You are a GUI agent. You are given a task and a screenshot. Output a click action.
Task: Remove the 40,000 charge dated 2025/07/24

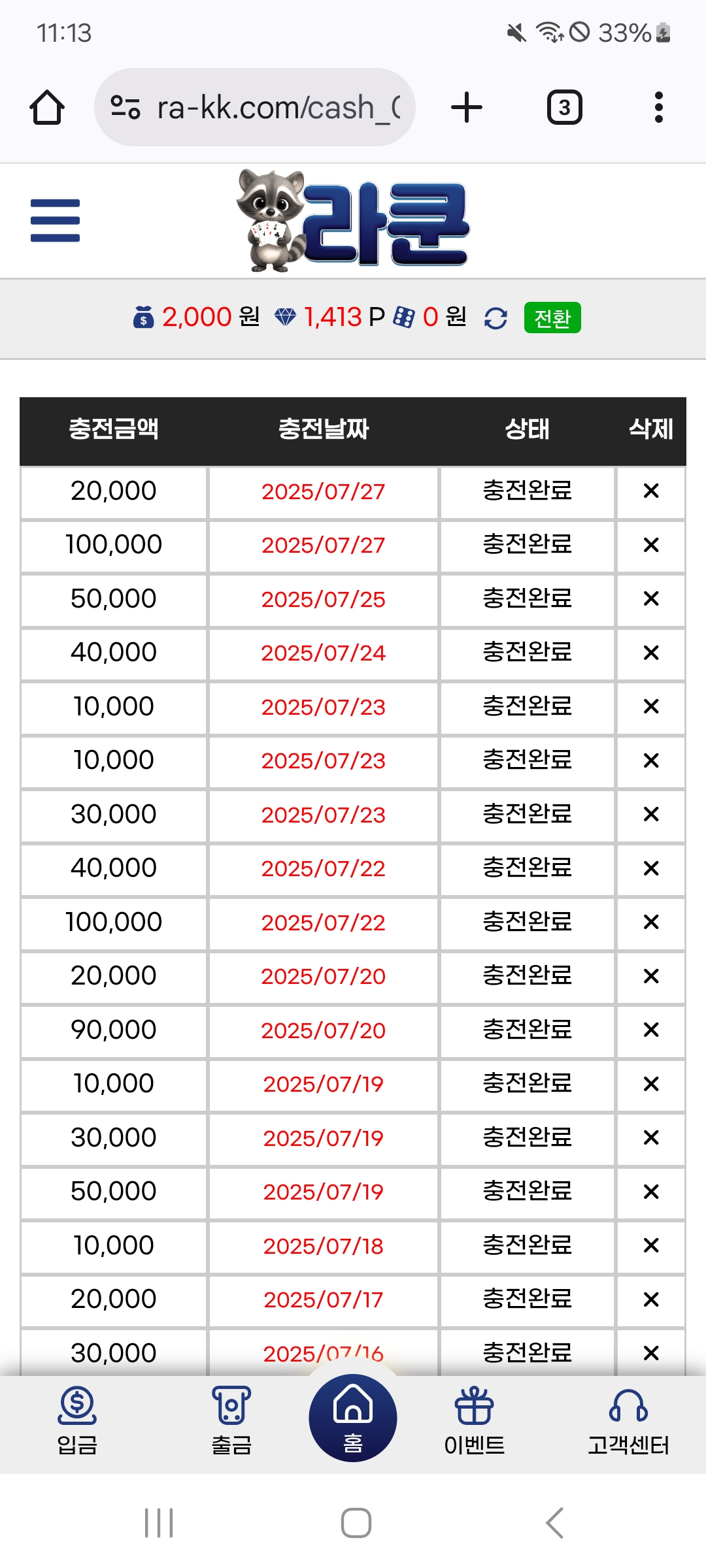tap(651, 652)
